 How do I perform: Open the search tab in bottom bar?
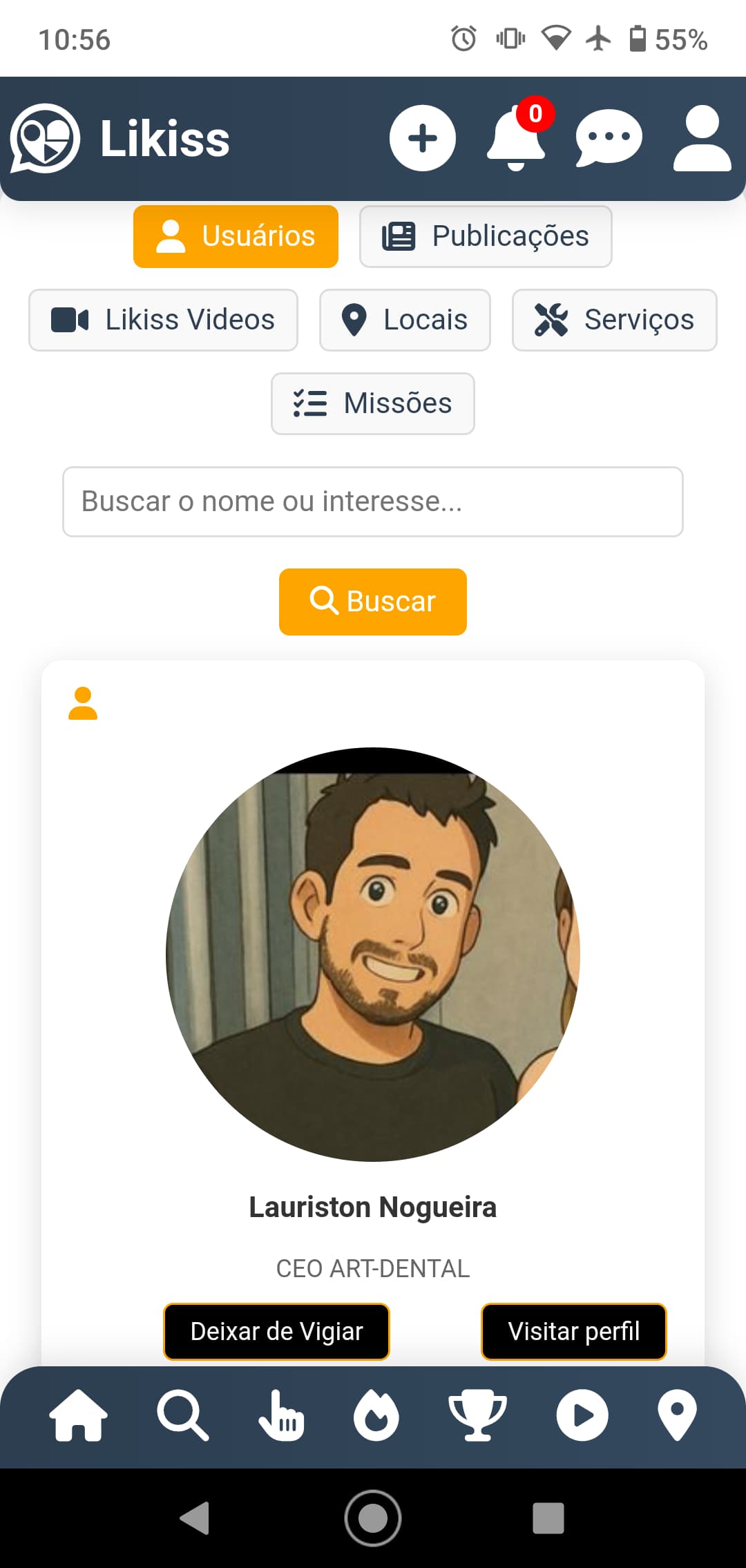click(x=182, y=1415)
